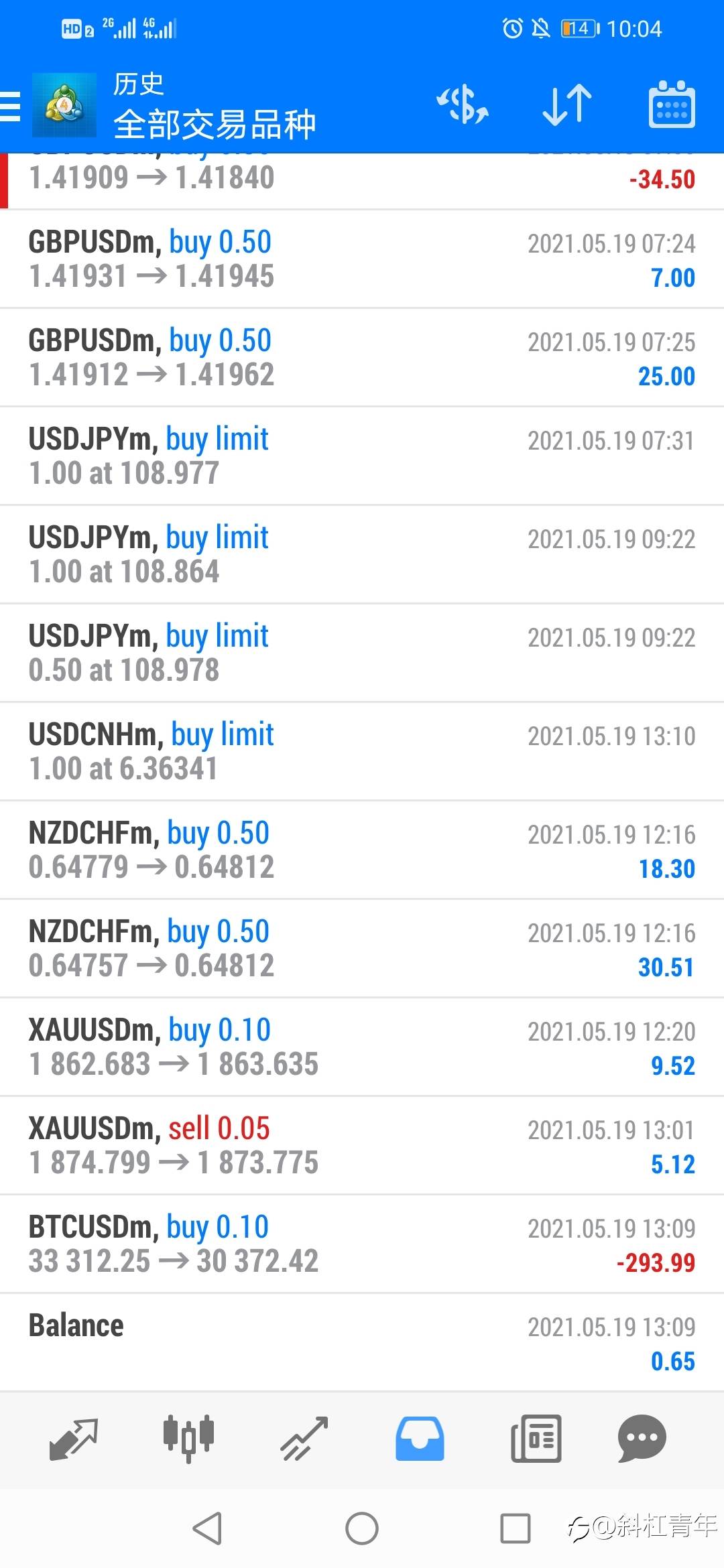Open the symbol filter currency icon
Screen dimensions: 724x1568
point(463,105)
